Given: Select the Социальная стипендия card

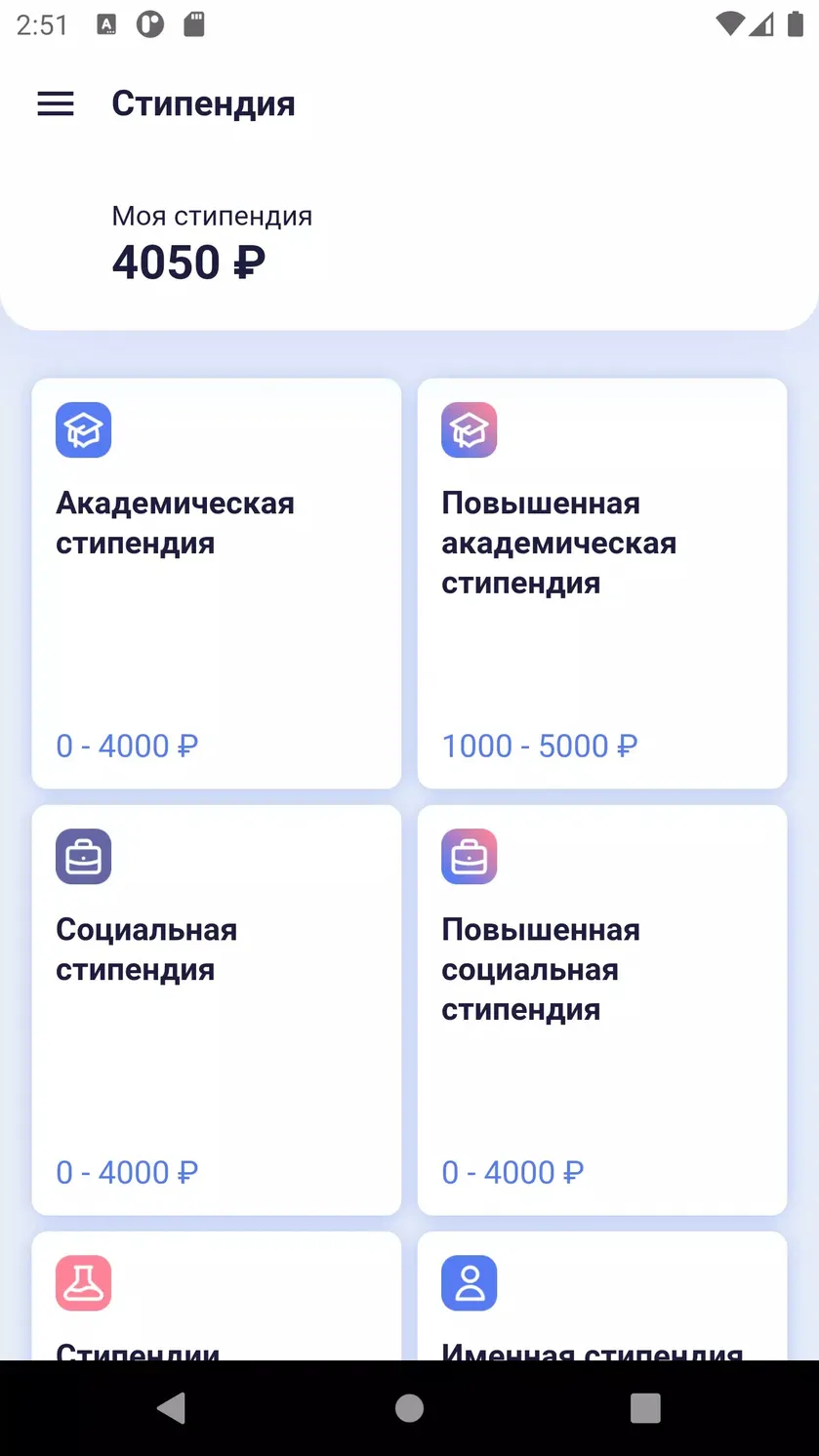Looking at the screenshot, I should 217,1009.
